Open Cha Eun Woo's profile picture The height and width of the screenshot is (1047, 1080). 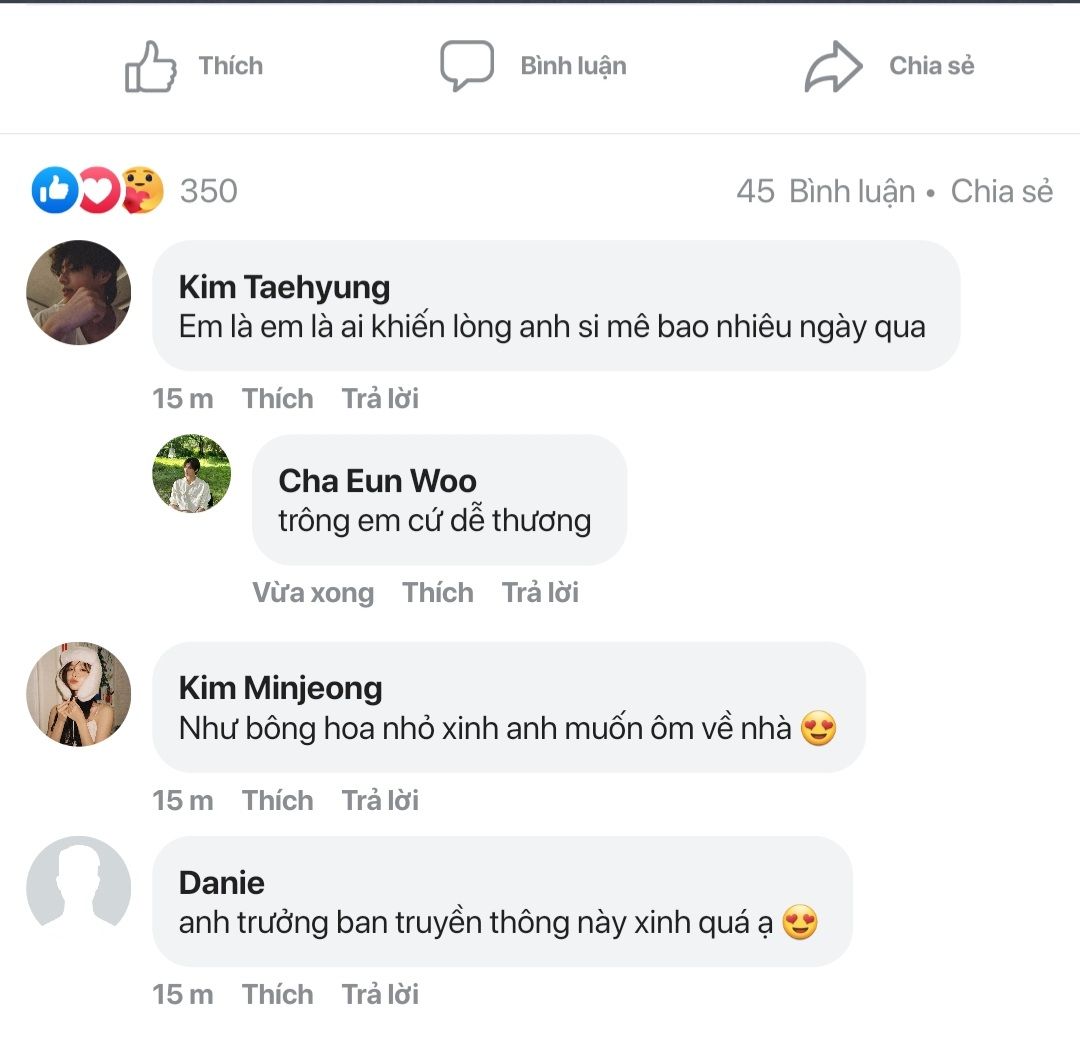191,474
